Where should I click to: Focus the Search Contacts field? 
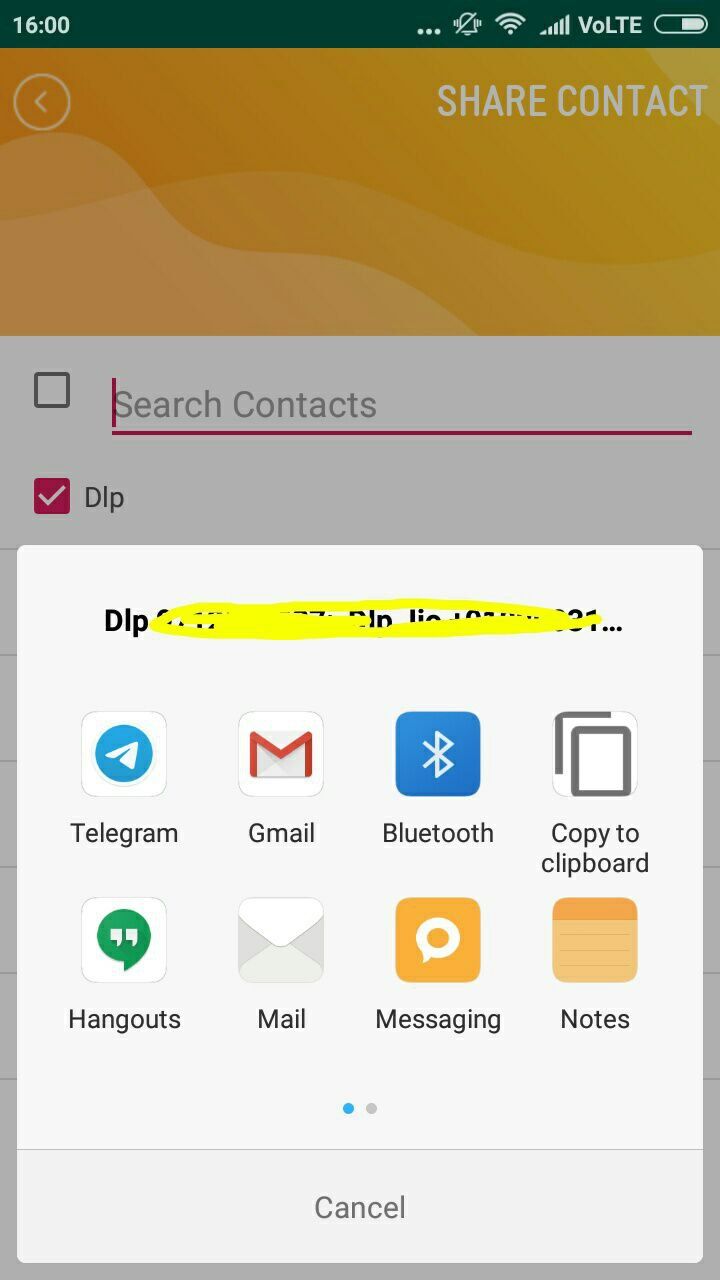pyautogui.click(x=400, y=405)
